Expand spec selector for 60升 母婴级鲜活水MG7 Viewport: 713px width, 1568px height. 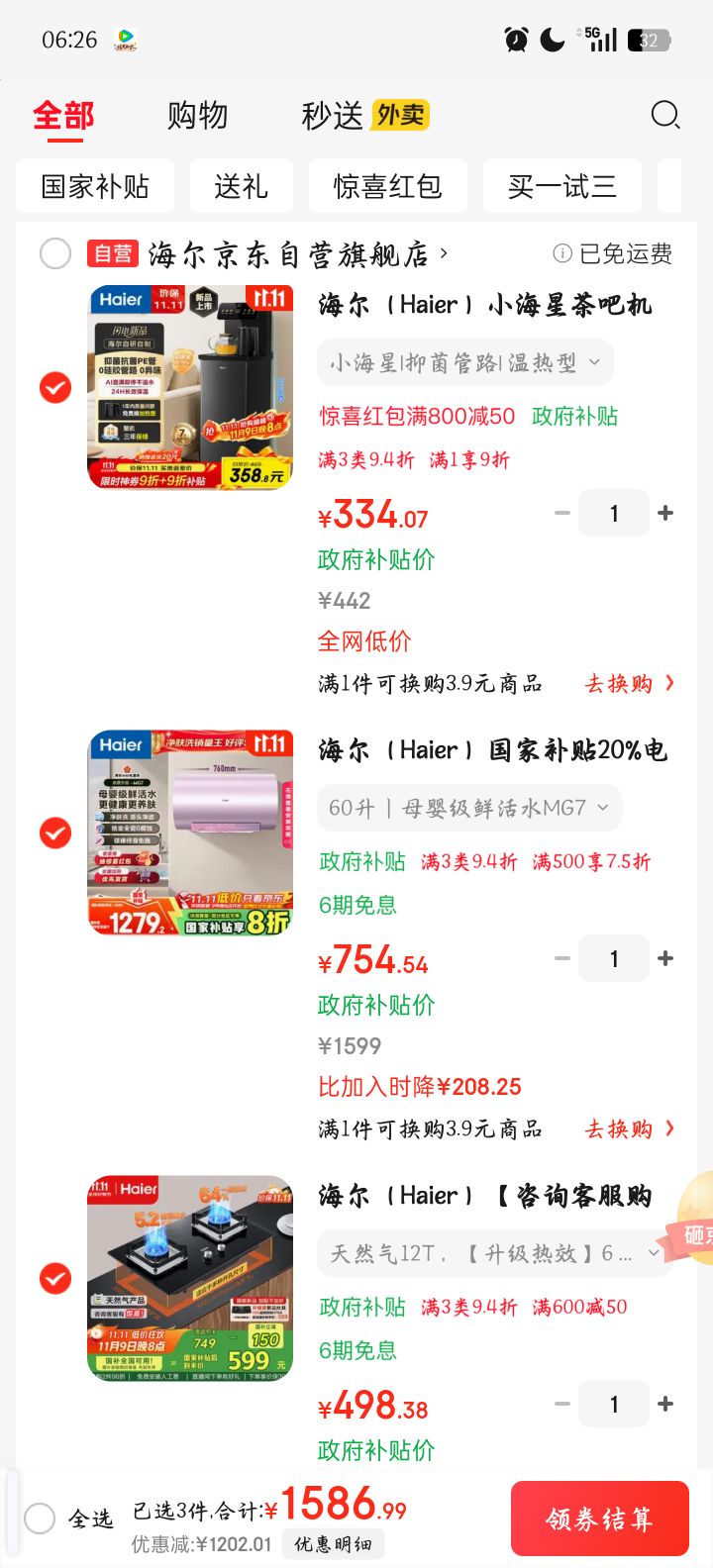(465, 808)
